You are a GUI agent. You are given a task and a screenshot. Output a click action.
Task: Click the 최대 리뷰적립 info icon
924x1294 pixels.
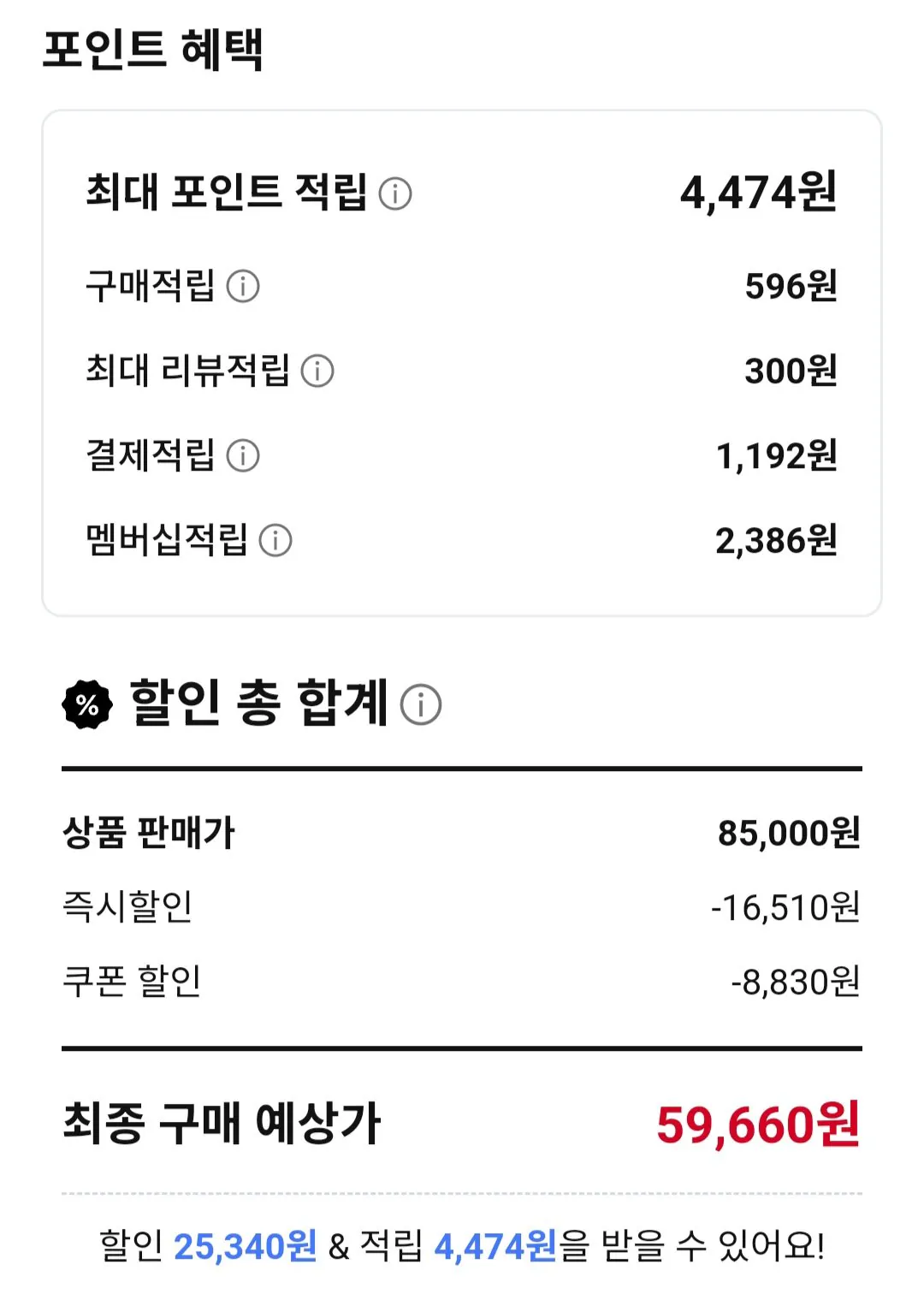(319, 371)
